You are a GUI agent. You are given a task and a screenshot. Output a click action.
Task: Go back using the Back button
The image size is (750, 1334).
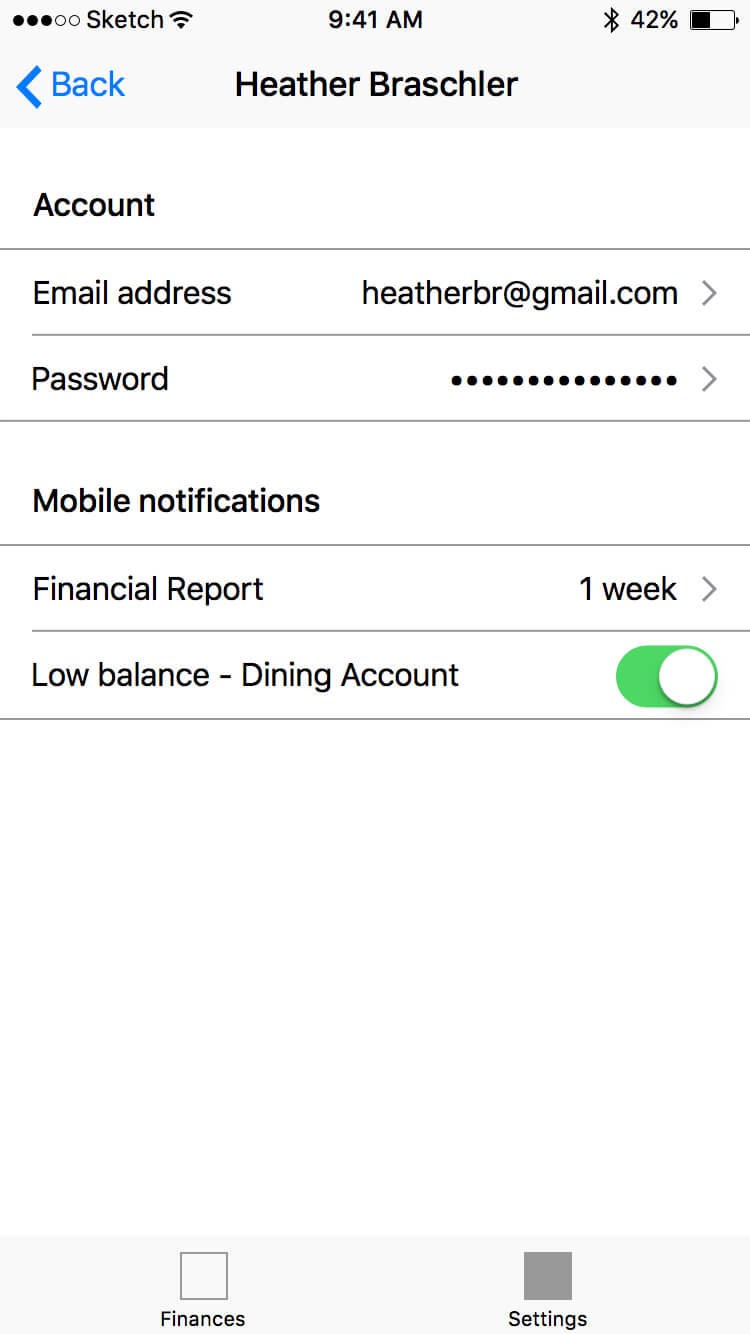pyautogui.click(x=70, y=85)
